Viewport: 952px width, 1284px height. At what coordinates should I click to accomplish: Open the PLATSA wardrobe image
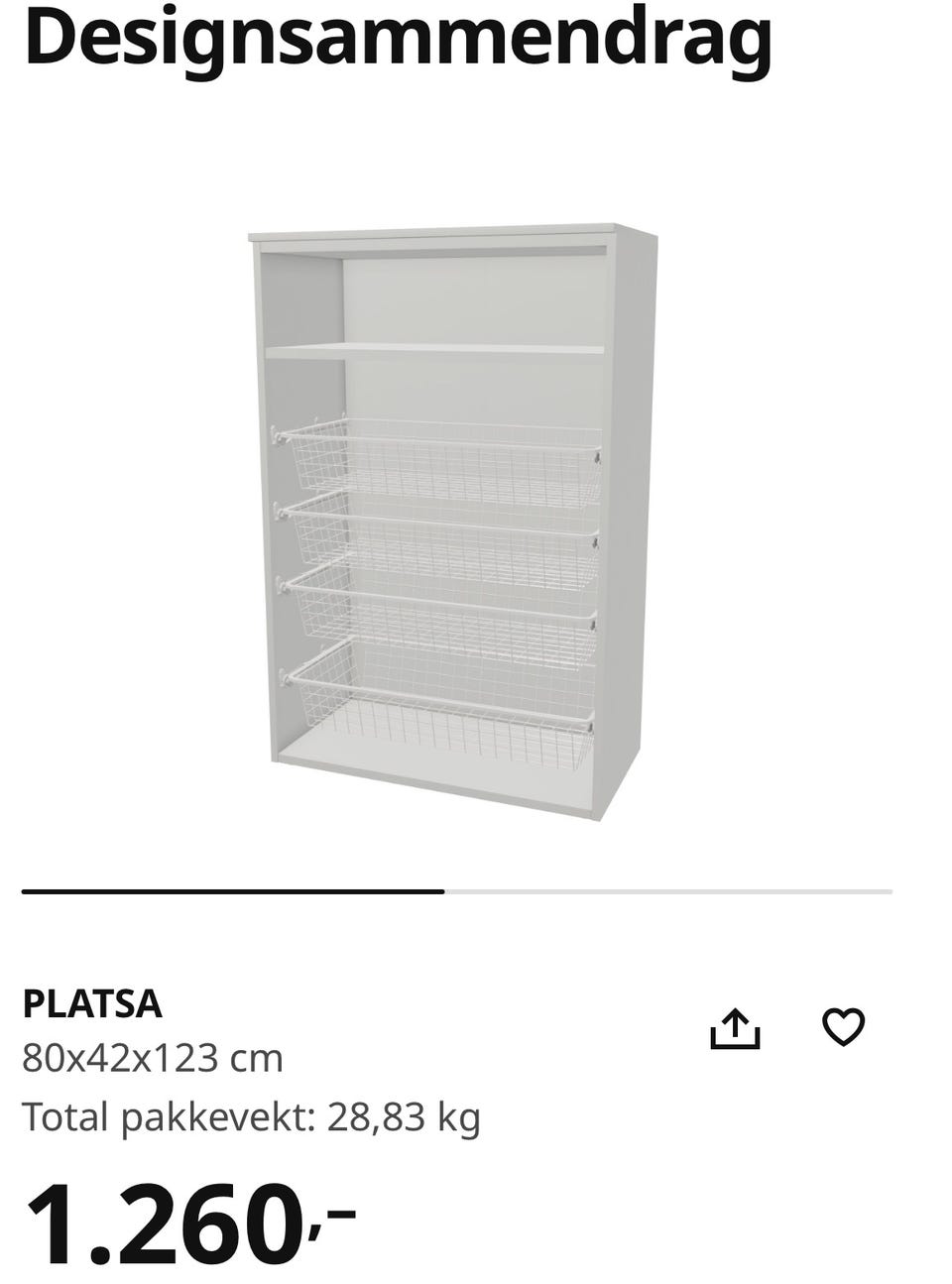point(451,521)
